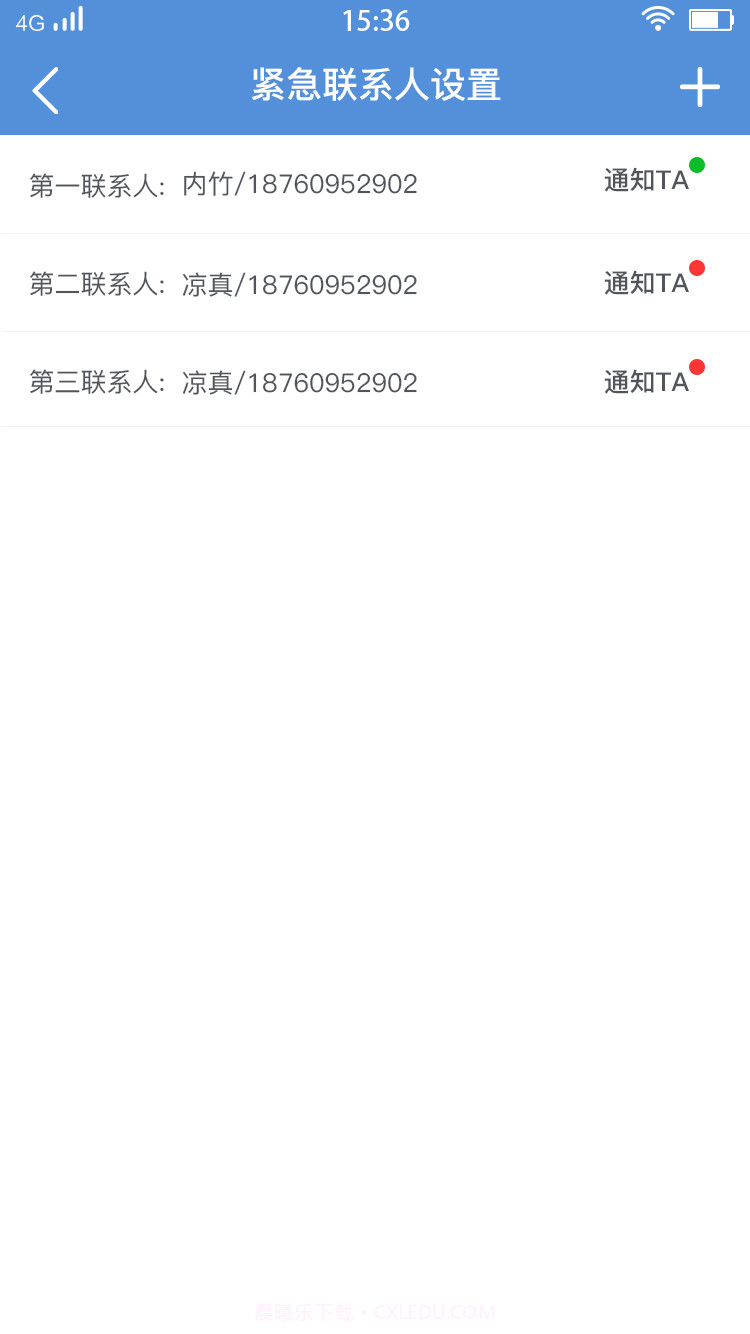Tap the red dot on the third contact row
Screen dimensions: 750x1334
(697, 366)
